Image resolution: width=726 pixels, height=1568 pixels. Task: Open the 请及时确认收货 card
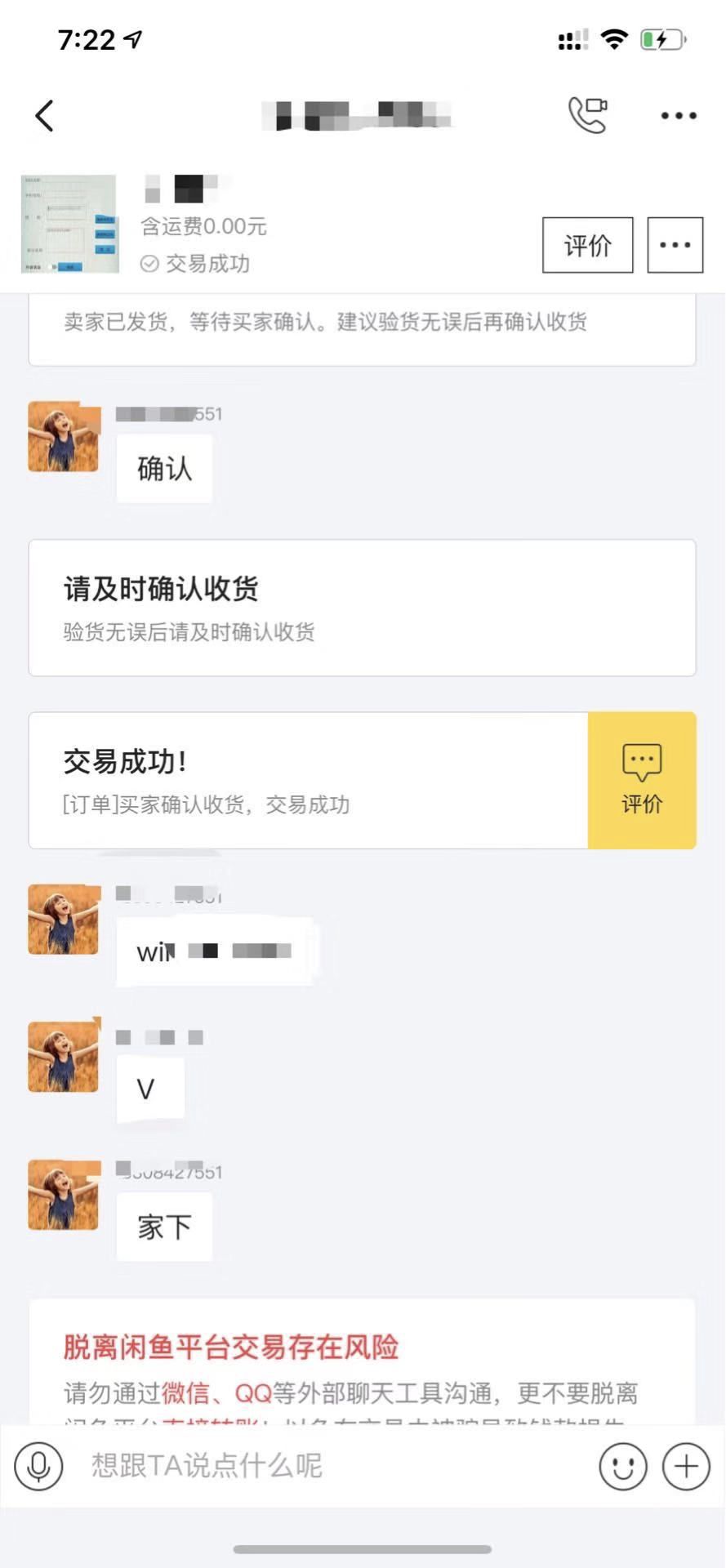pyautogui.click(x=362, y=608)
